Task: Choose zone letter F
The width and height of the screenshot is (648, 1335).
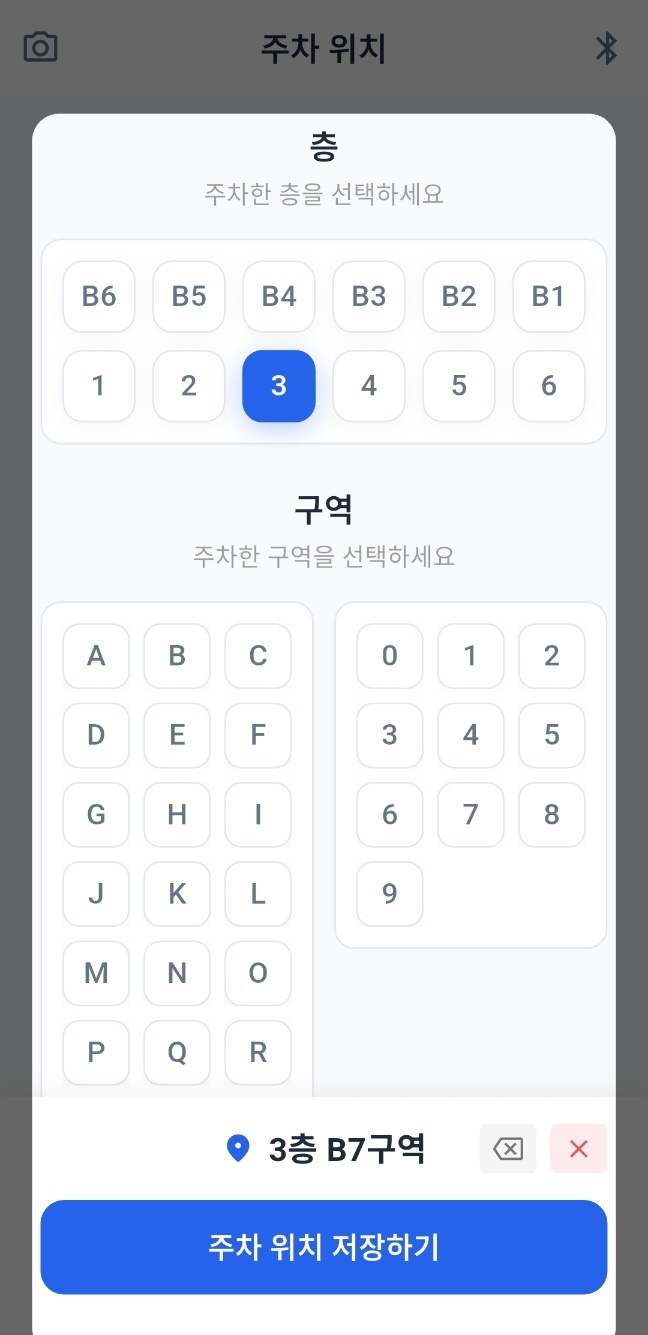Action: 258,735
